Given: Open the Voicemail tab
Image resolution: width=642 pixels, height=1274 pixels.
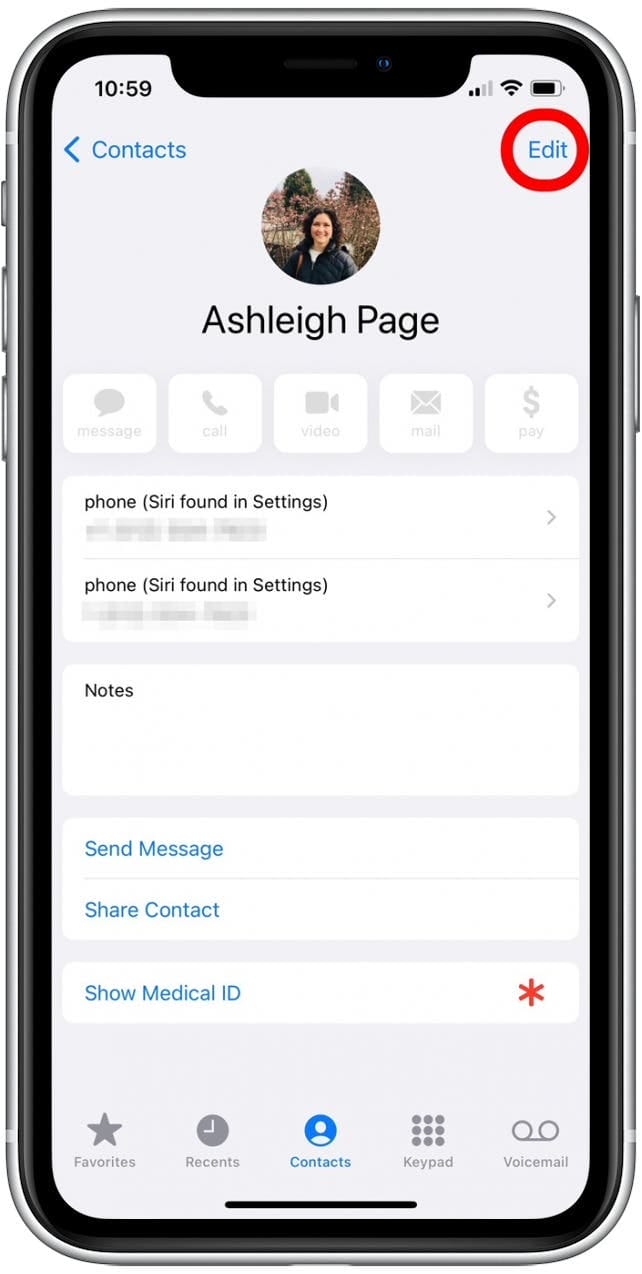Looking at the screenshot, I should click(x=535, y=1141).
